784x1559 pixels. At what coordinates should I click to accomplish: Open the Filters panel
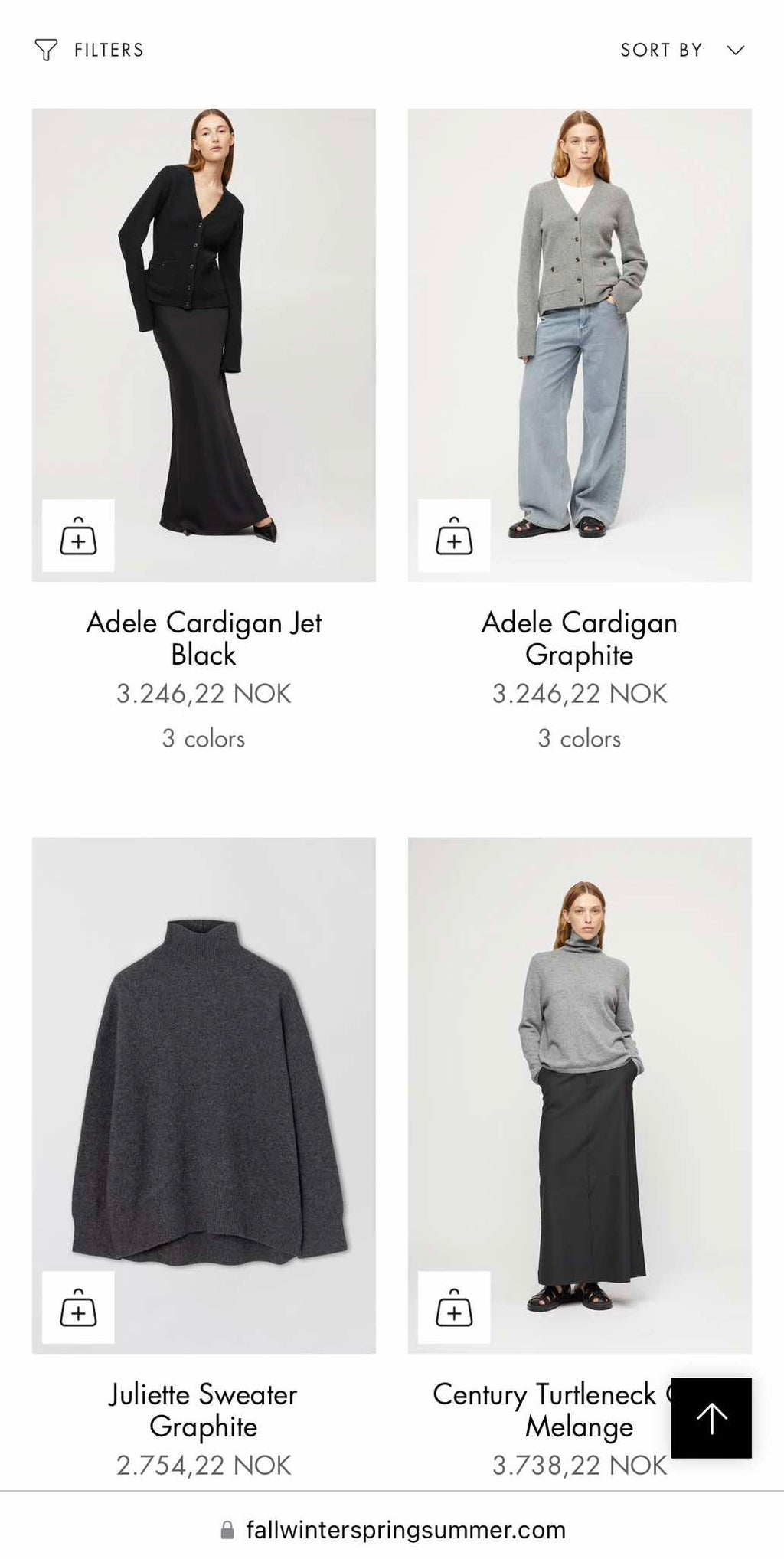90,50
